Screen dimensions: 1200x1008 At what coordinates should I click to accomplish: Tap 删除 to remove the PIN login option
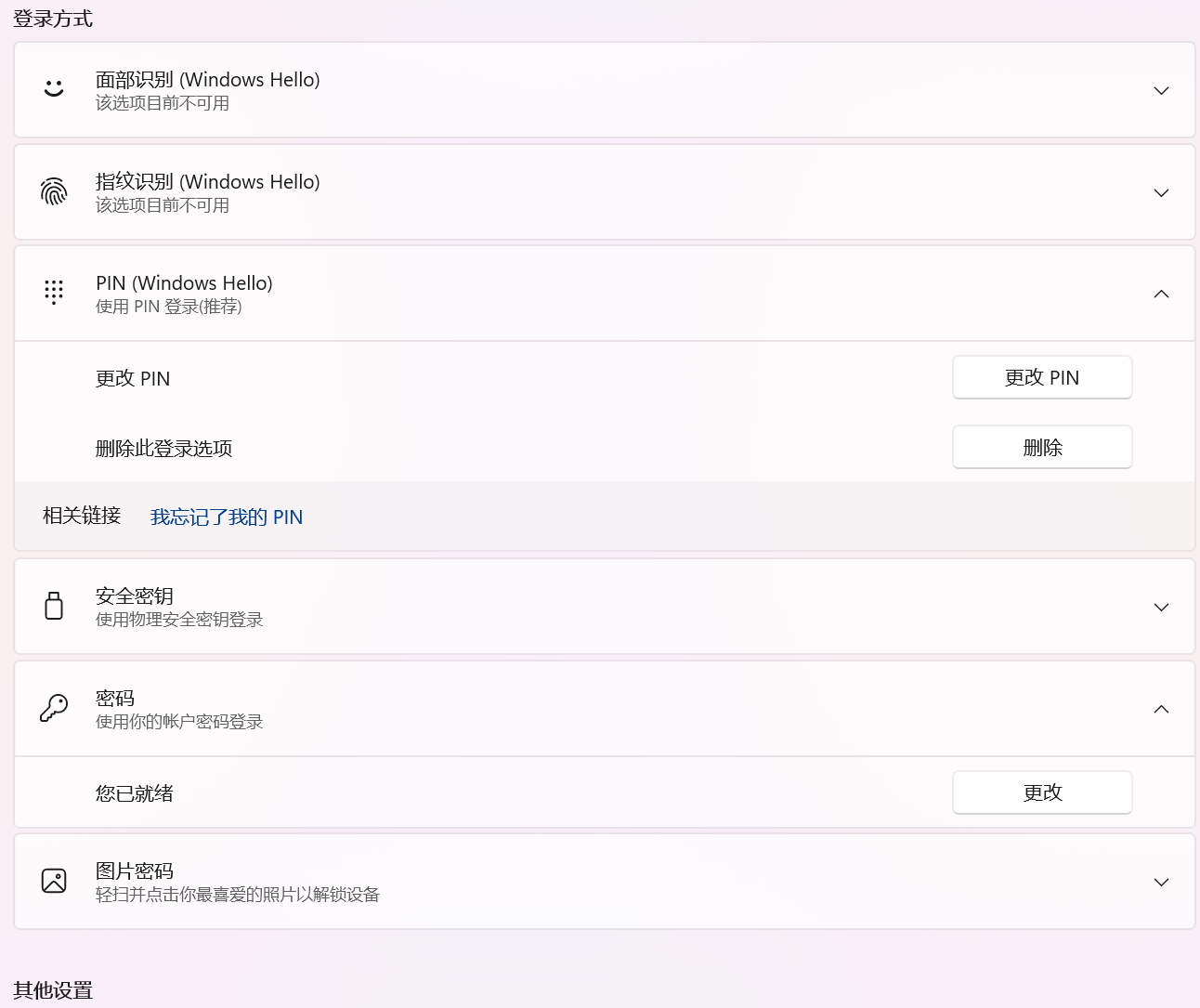(x=1041, y=448)
